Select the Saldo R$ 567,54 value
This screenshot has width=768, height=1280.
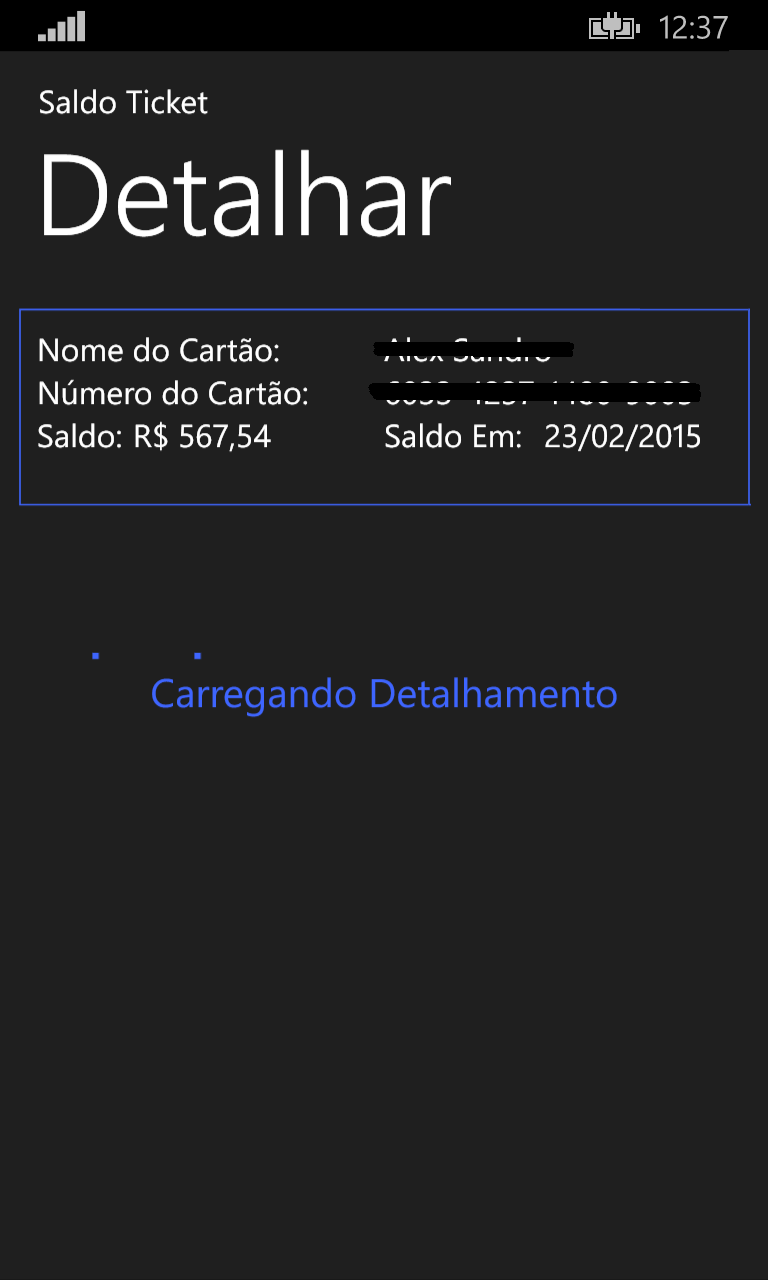(154, 436)
